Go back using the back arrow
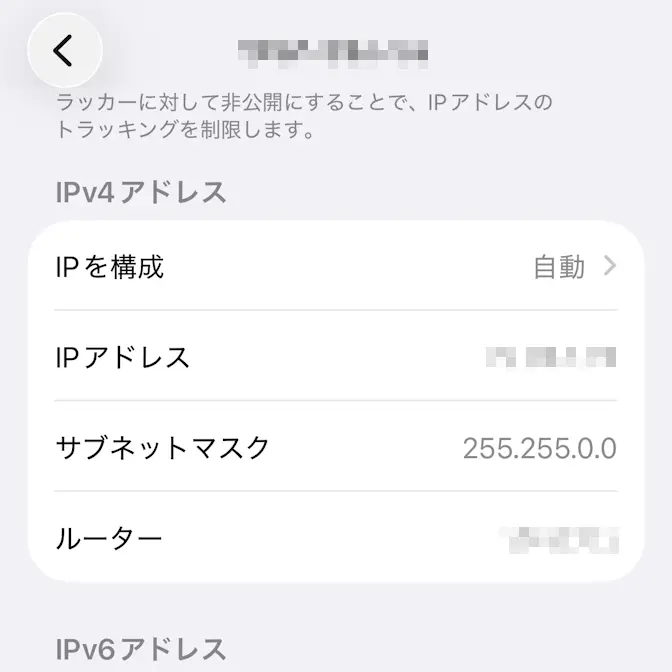The image size is (672, 672). click(x=64, y=50)
